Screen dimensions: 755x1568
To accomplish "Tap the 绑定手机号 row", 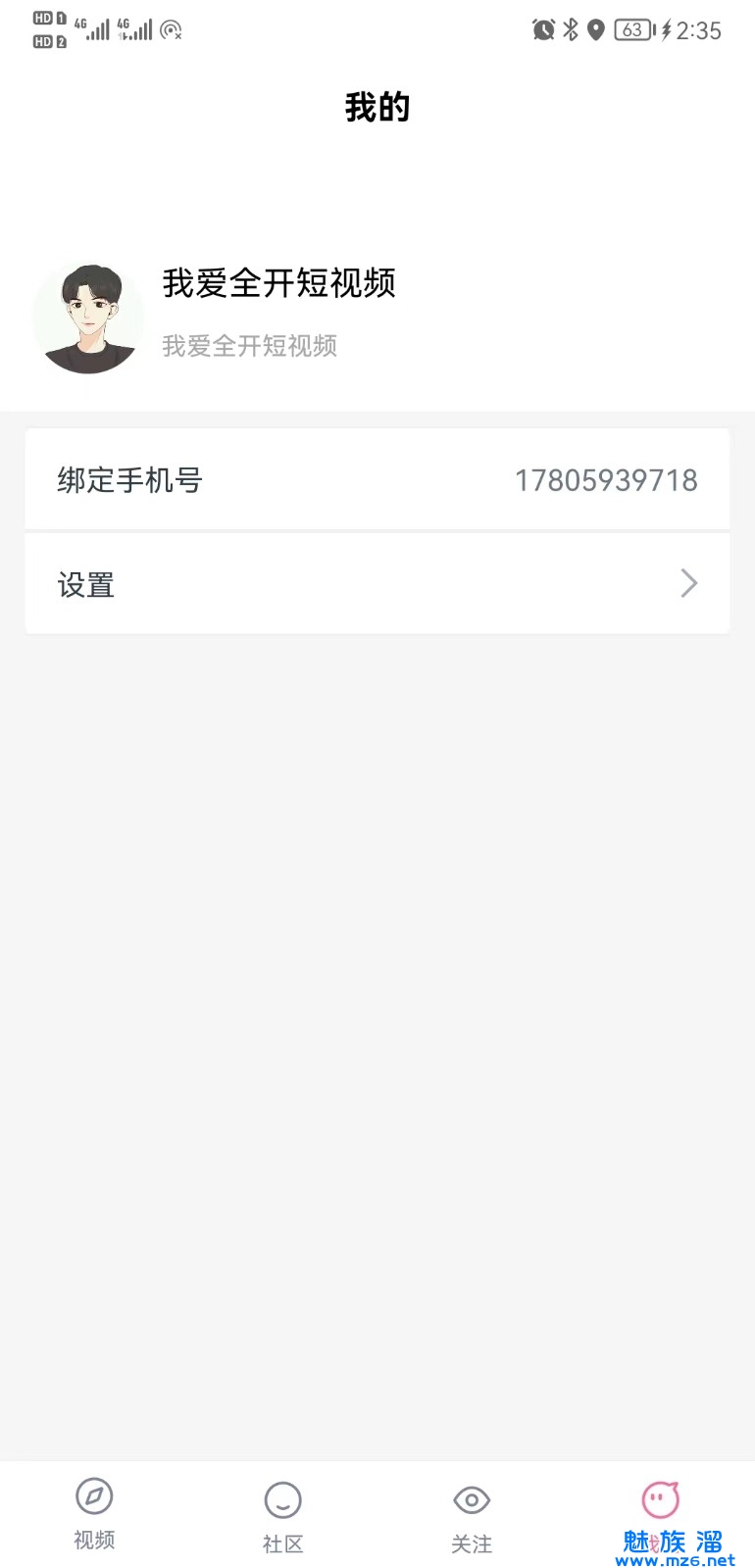I will coord(377,480).
